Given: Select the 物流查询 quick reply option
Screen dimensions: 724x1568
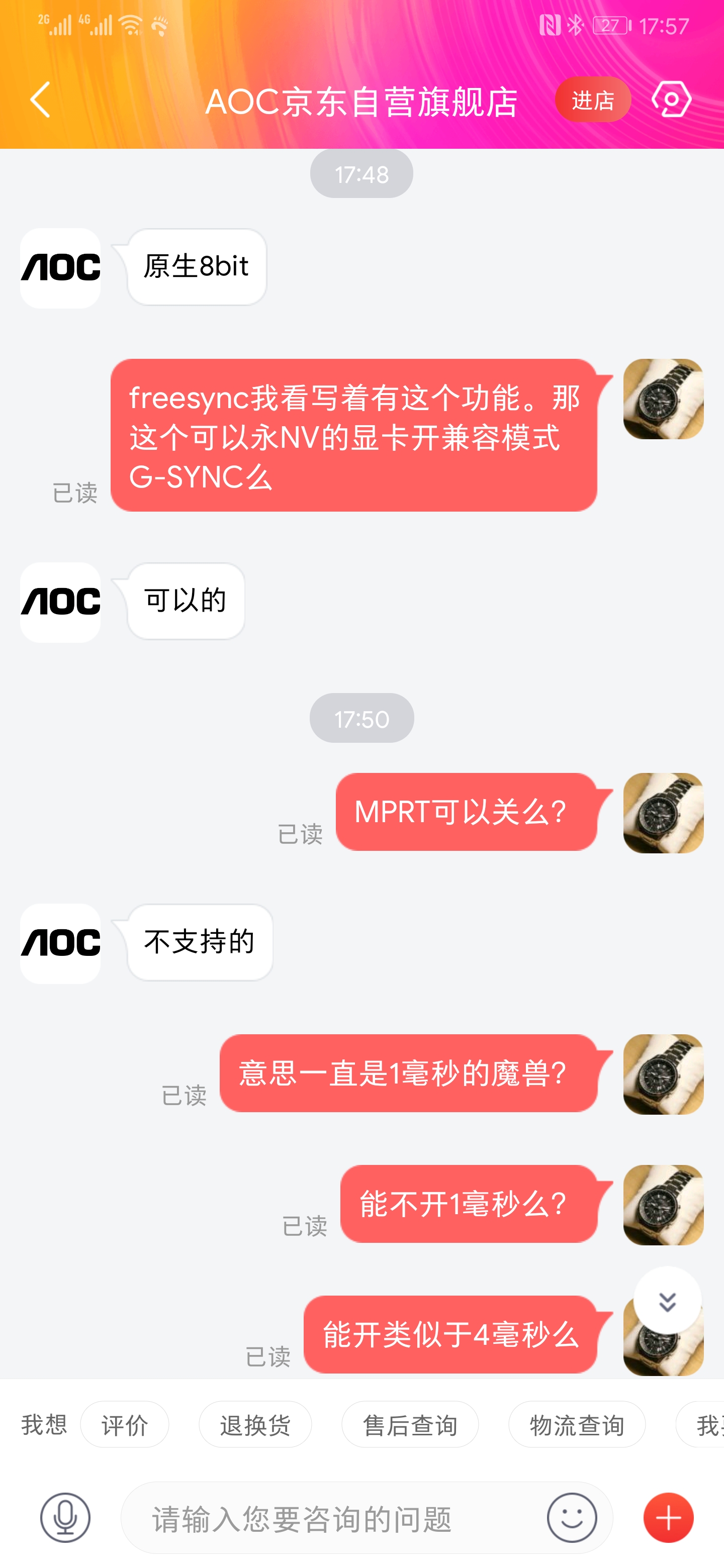Looking at the screenshot, I should pos(575,1425).
